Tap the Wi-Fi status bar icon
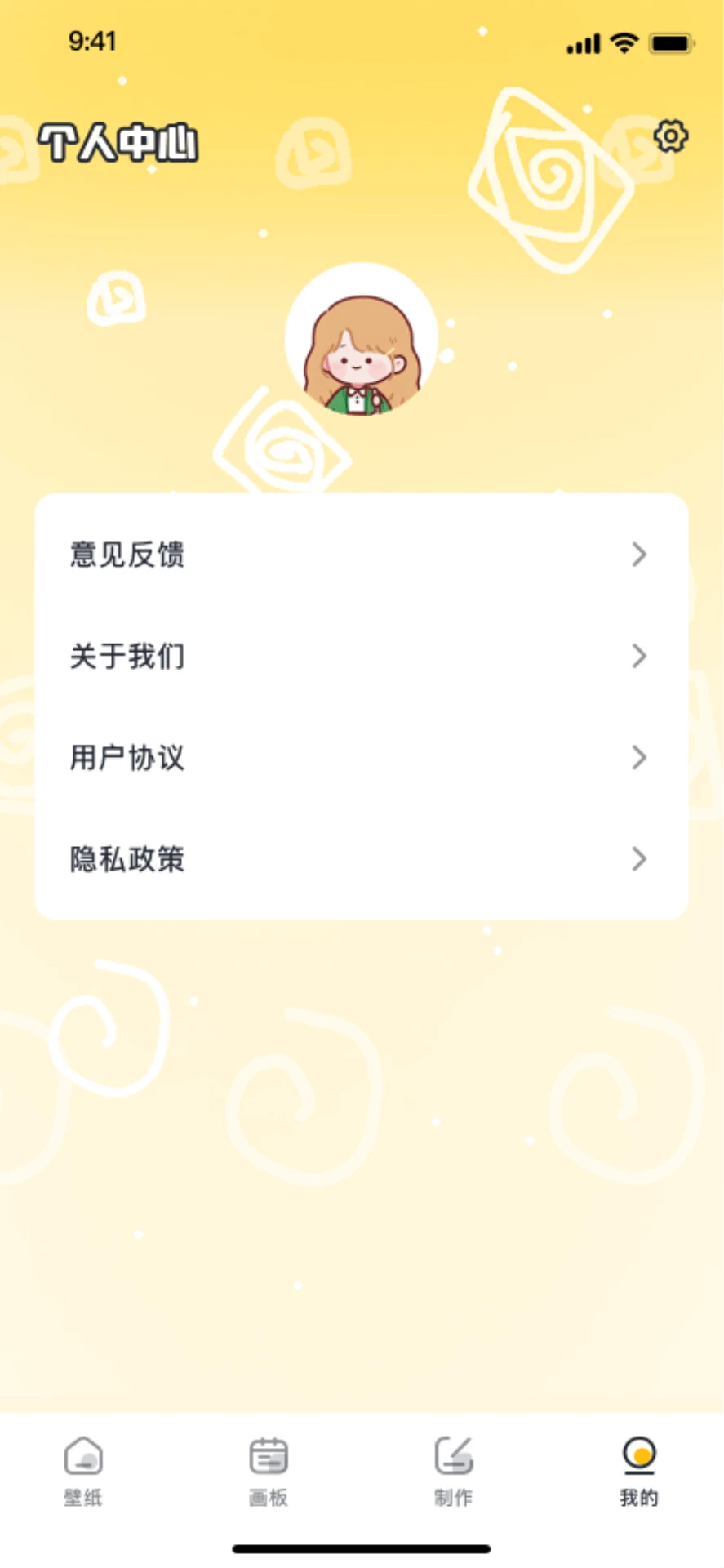Image resolution: width=724 pixels, height=1568 pixels. (x=624, y=42)
